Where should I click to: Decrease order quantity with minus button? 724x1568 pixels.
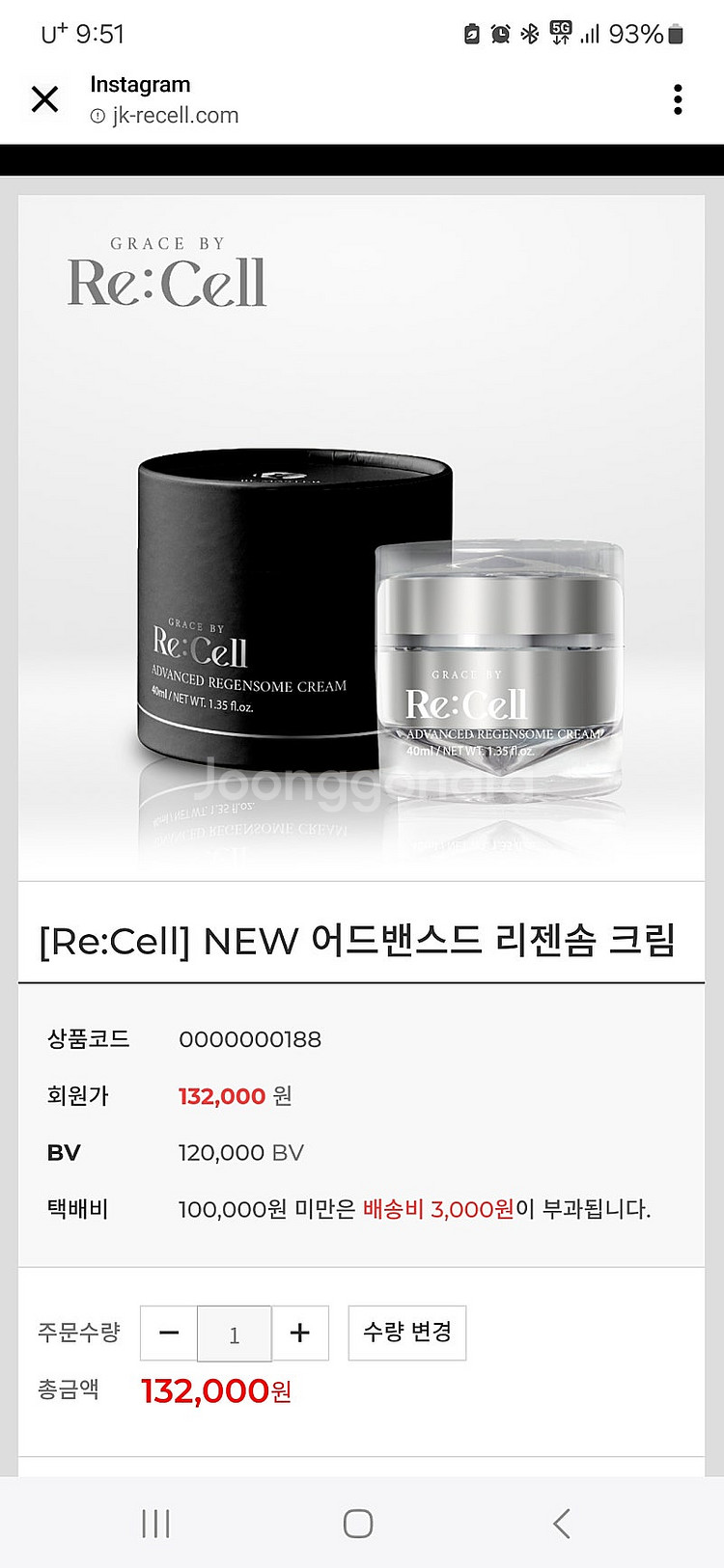(169, 1334)
